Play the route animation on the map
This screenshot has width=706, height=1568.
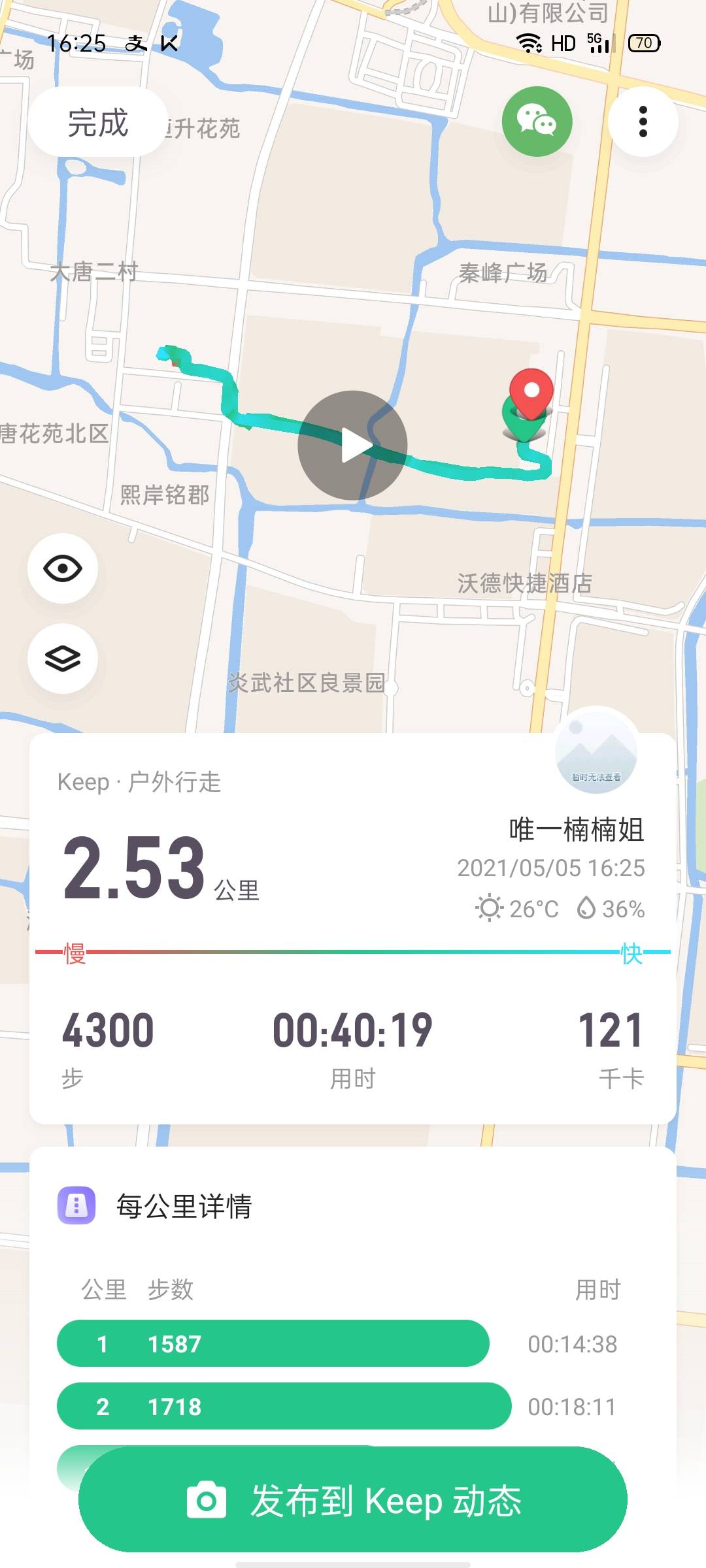[x=353, y=446]
